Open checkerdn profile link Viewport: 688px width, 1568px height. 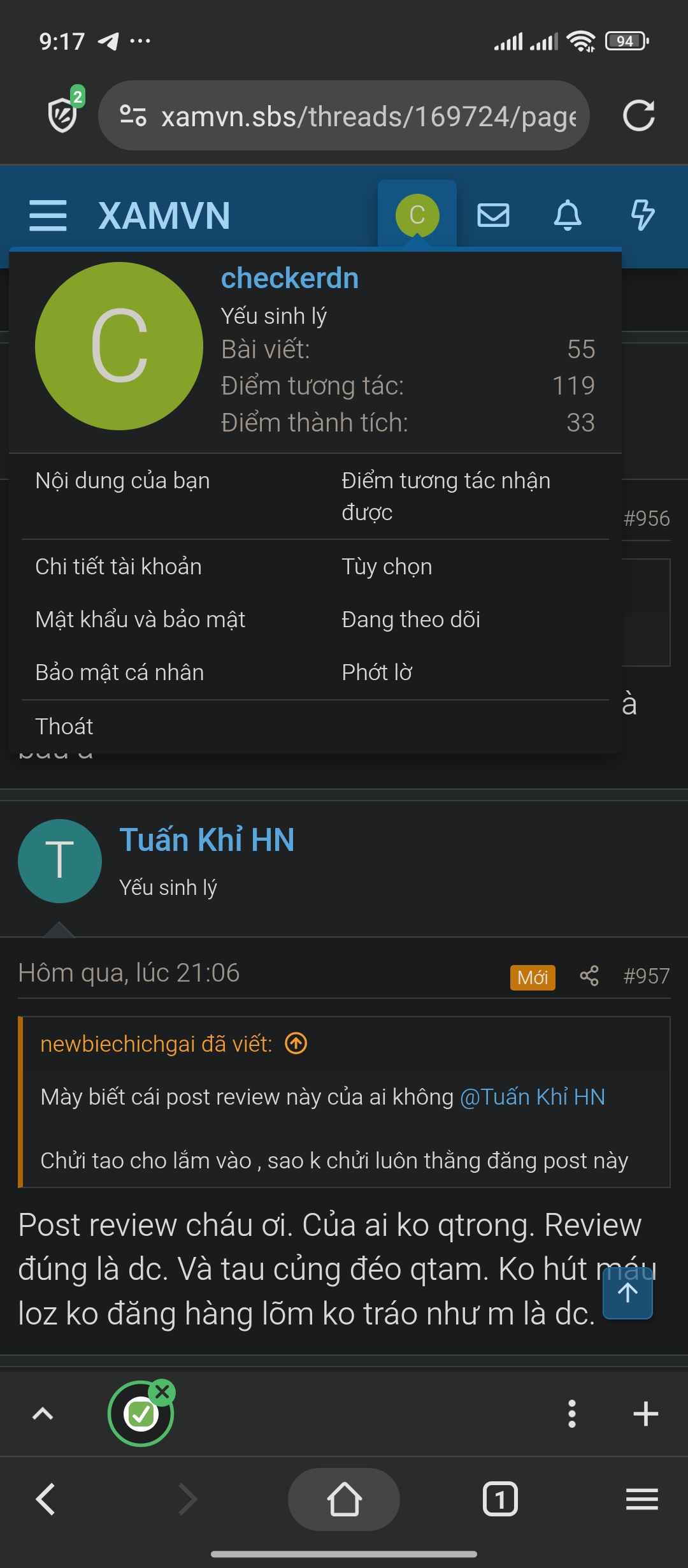(289, 279)
